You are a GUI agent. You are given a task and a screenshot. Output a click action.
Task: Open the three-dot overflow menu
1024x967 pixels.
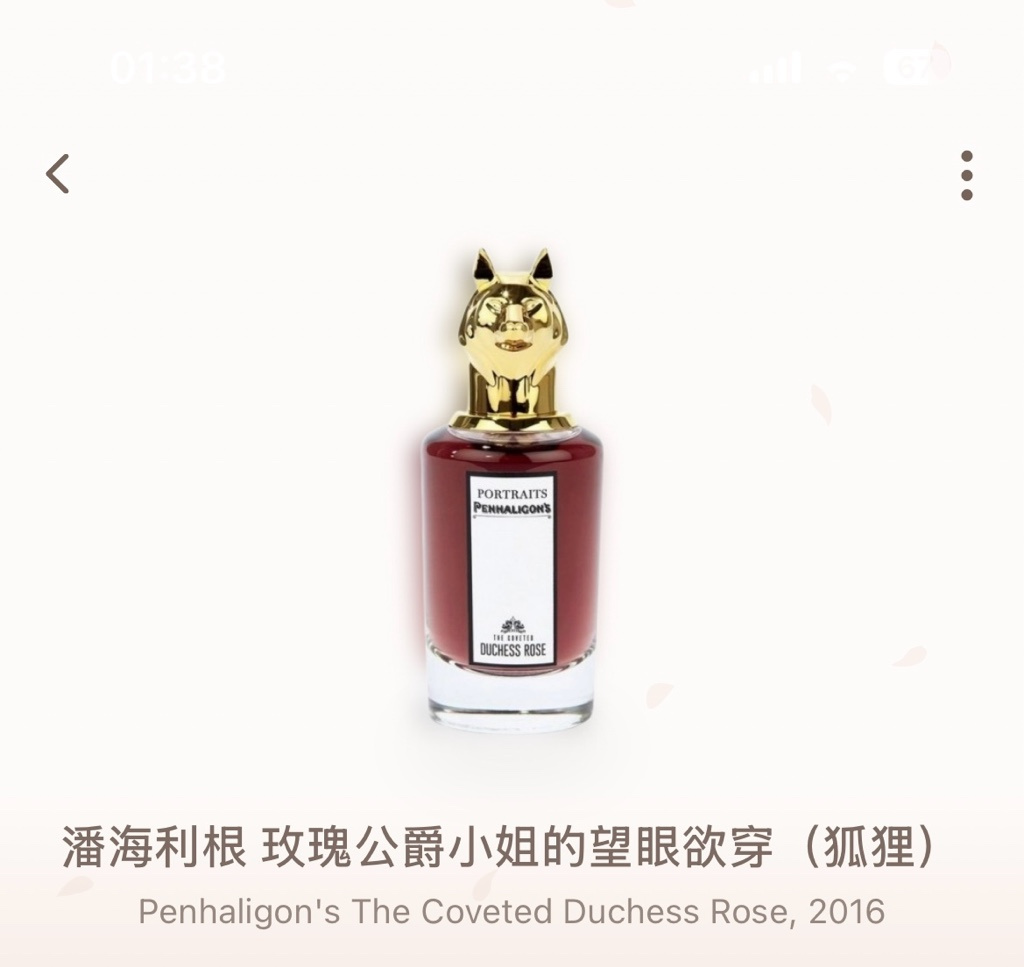[966, 176]
